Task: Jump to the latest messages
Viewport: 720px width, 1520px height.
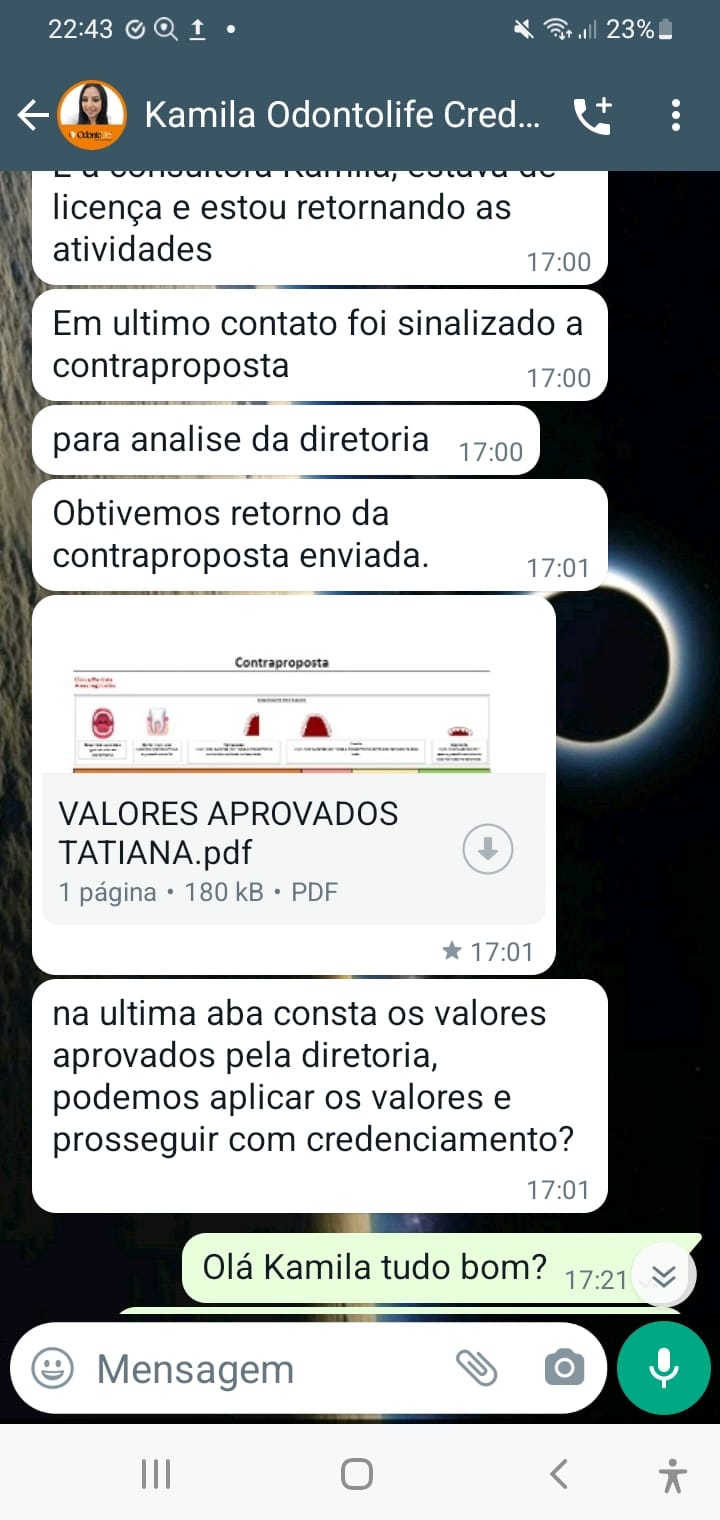Action: coord(664,1275)
